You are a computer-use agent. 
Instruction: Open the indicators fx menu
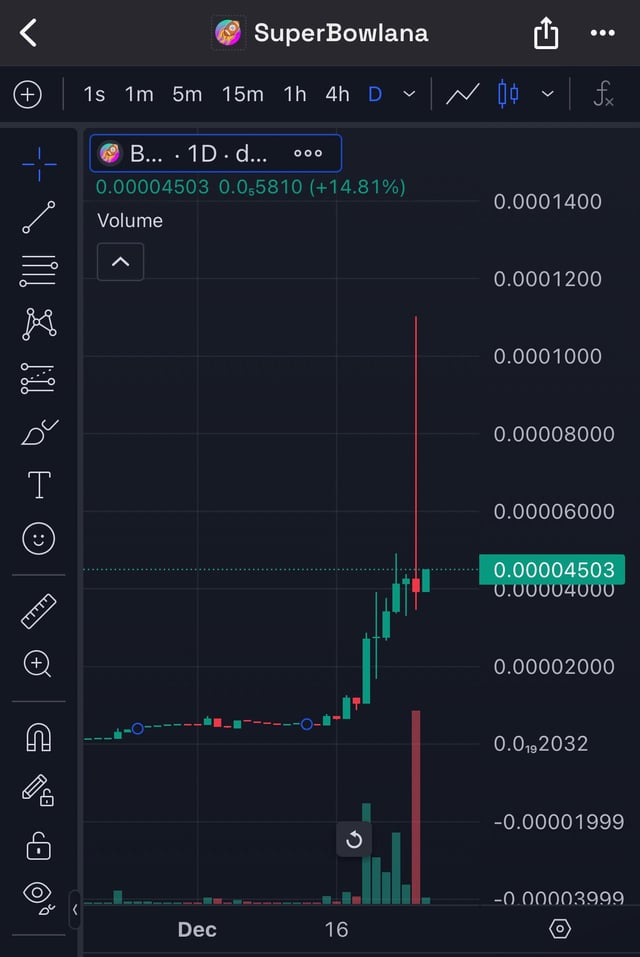click(x=602, y=95)
